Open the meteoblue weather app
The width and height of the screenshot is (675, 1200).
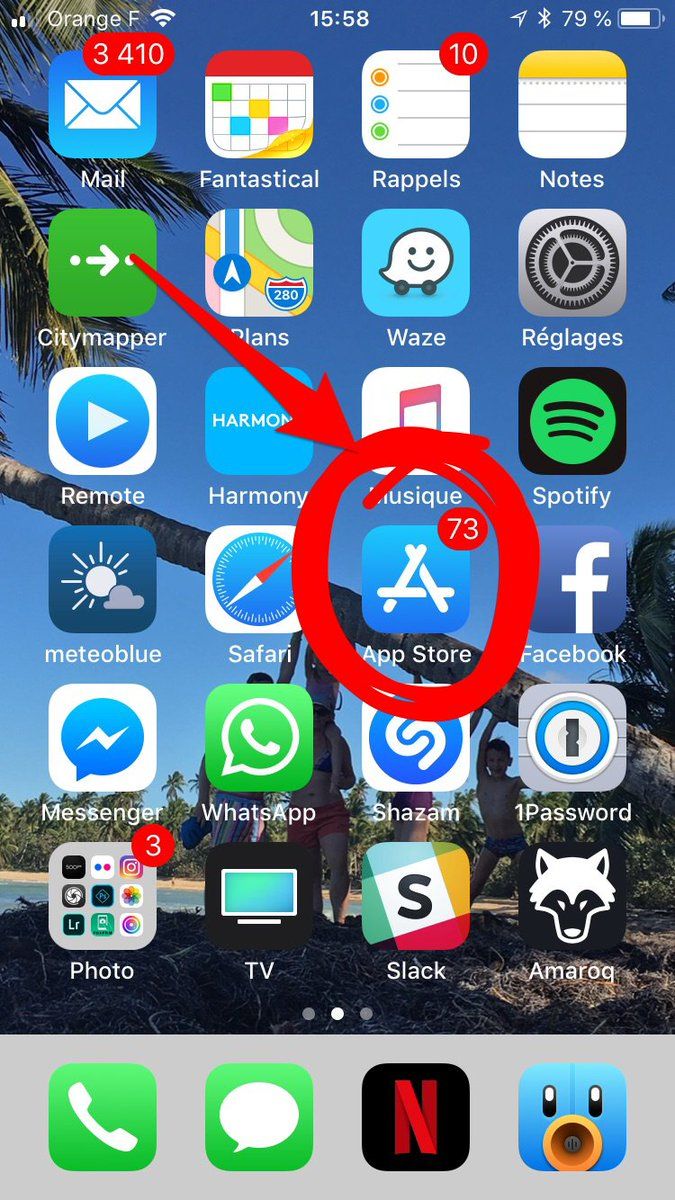[102, 580]
